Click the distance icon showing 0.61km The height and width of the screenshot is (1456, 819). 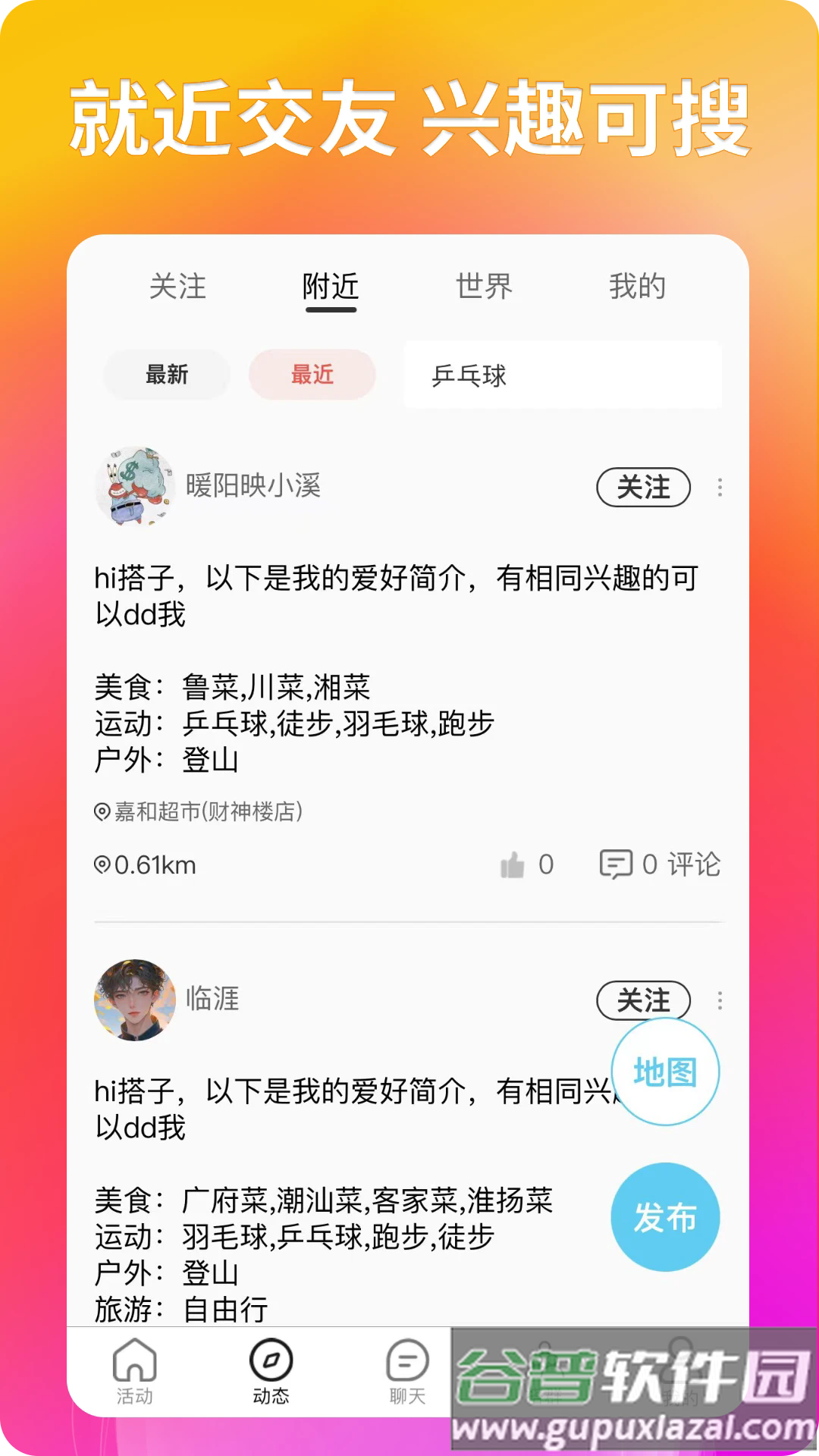tap(101, 864)
